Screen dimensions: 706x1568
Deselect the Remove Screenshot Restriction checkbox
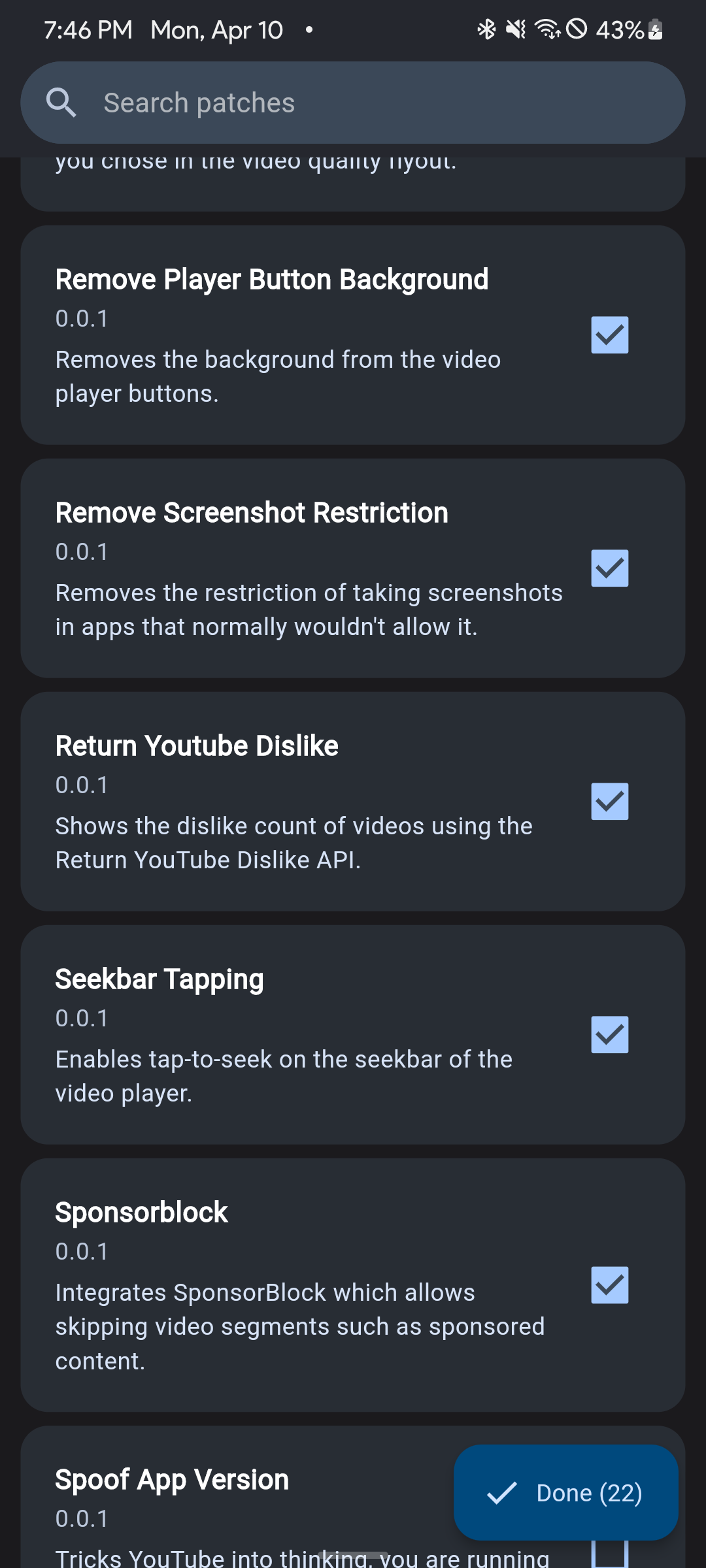(x=609, y=568)
